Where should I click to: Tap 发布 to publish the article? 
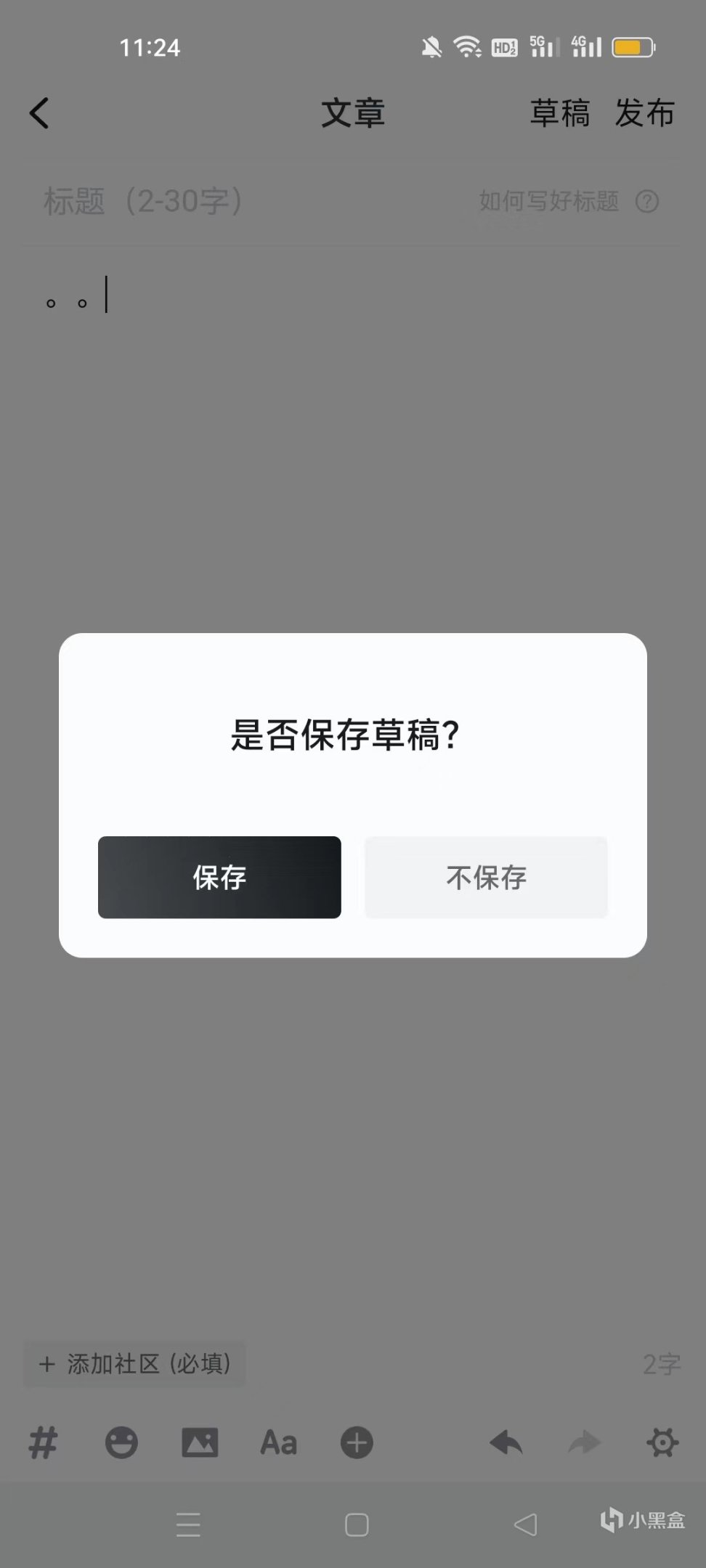point(645,113)
